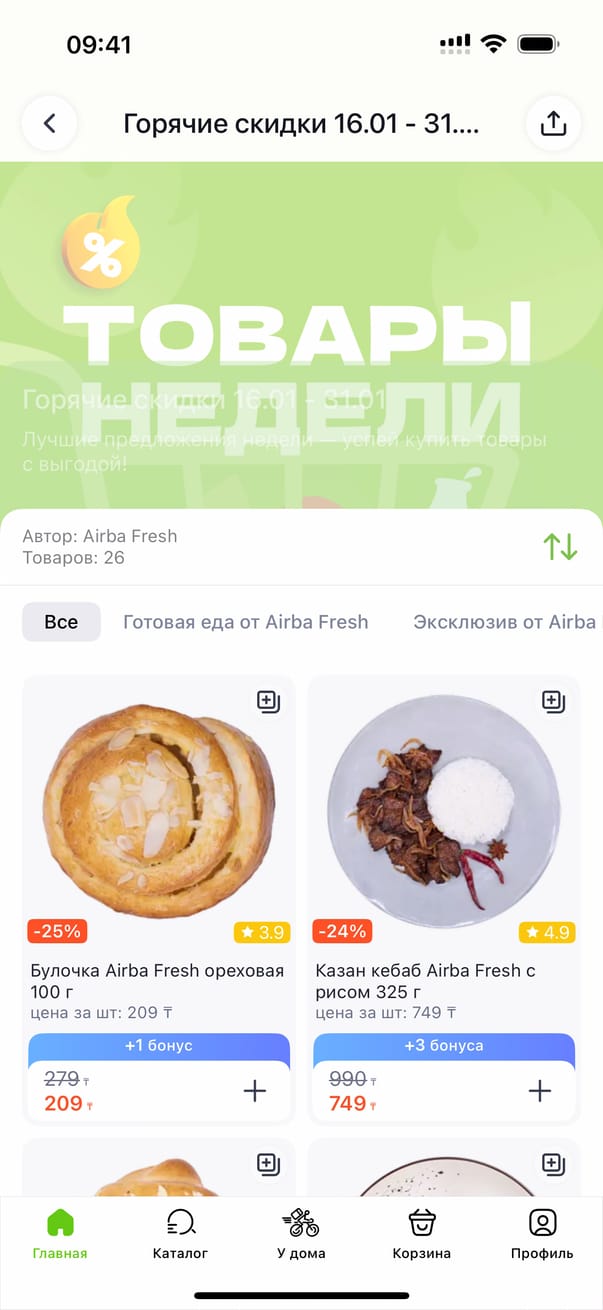603x1310 pixels.
Task: Add the 209 ₸ булочка to cart
Action: 255,1091
